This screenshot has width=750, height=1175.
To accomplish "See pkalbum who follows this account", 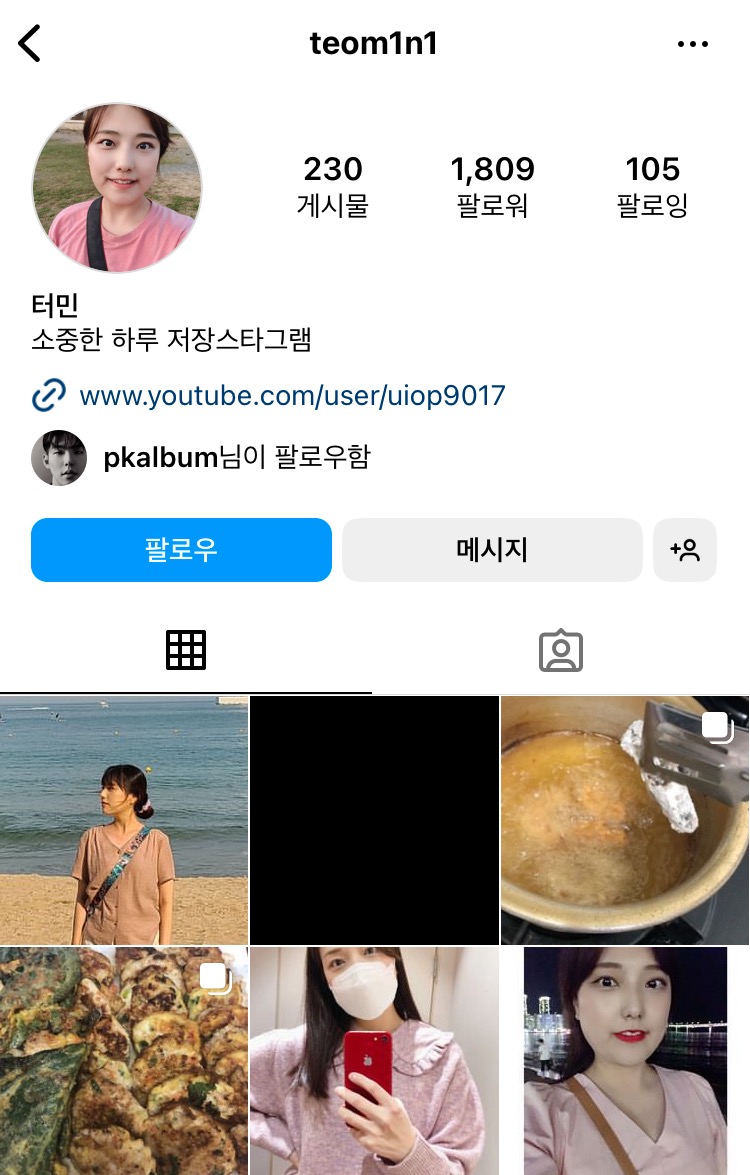I will coord(236,458).
